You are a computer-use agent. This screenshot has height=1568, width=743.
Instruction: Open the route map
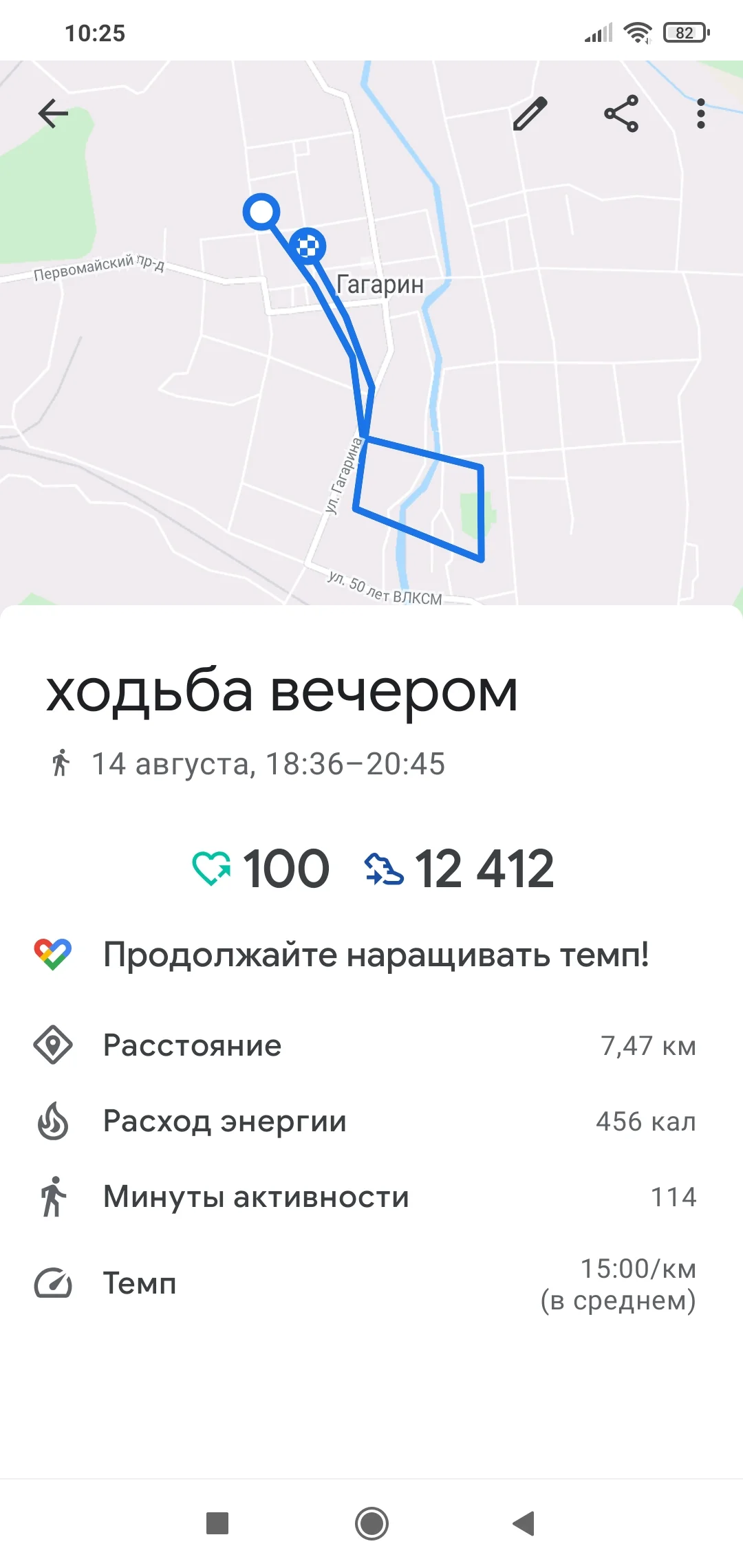coord(371,333)
